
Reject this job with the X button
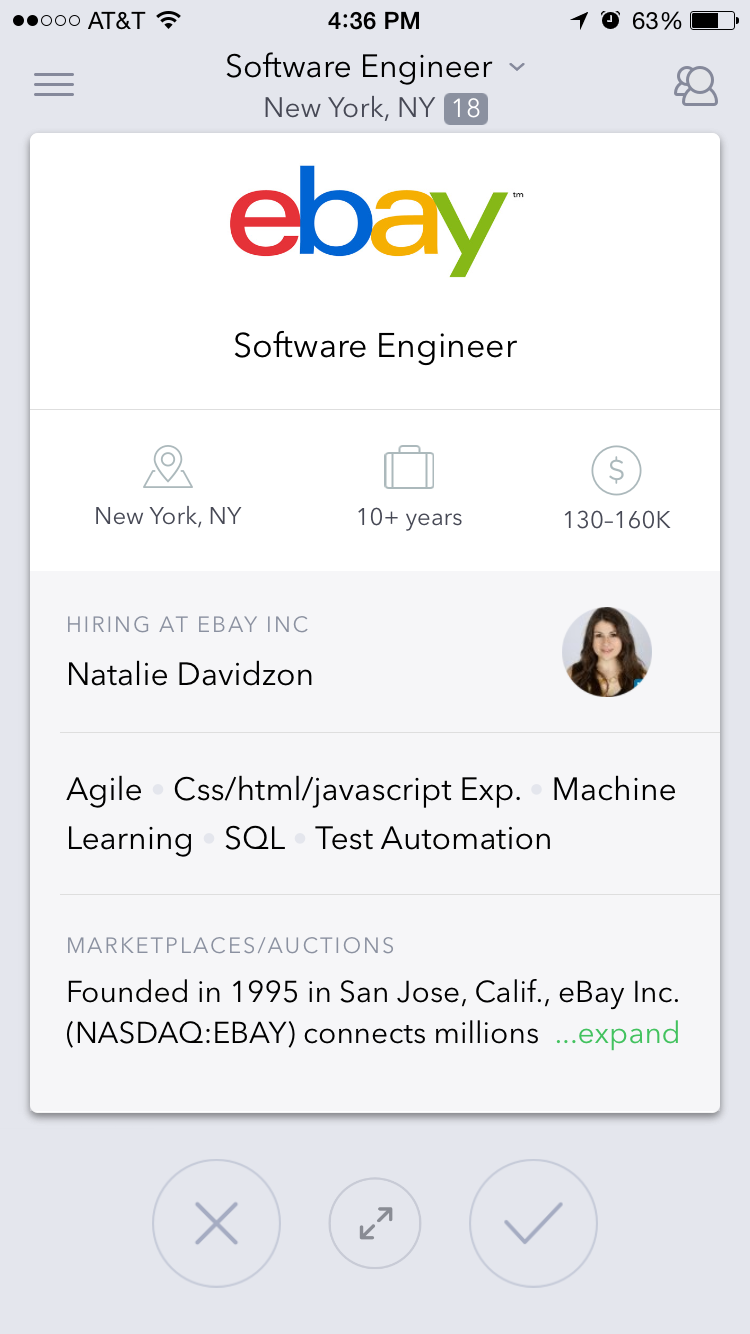216,1223
